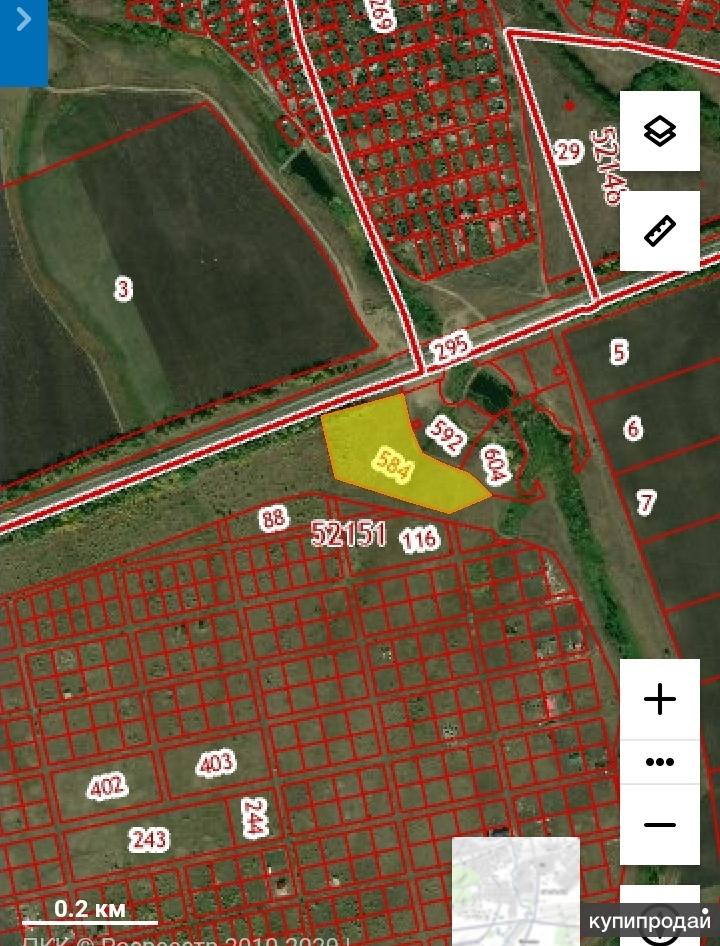Activate the ruler measurement tool
Screen dimensions: 720x946
659,231
